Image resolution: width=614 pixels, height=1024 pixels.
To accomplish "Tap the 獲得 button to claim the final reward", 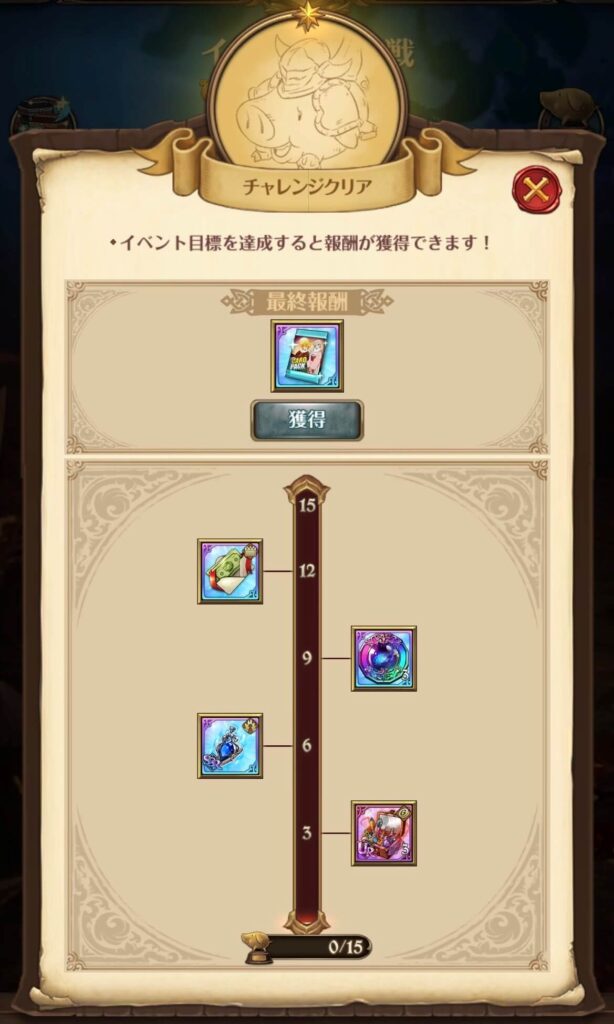I will click(306, 420).
